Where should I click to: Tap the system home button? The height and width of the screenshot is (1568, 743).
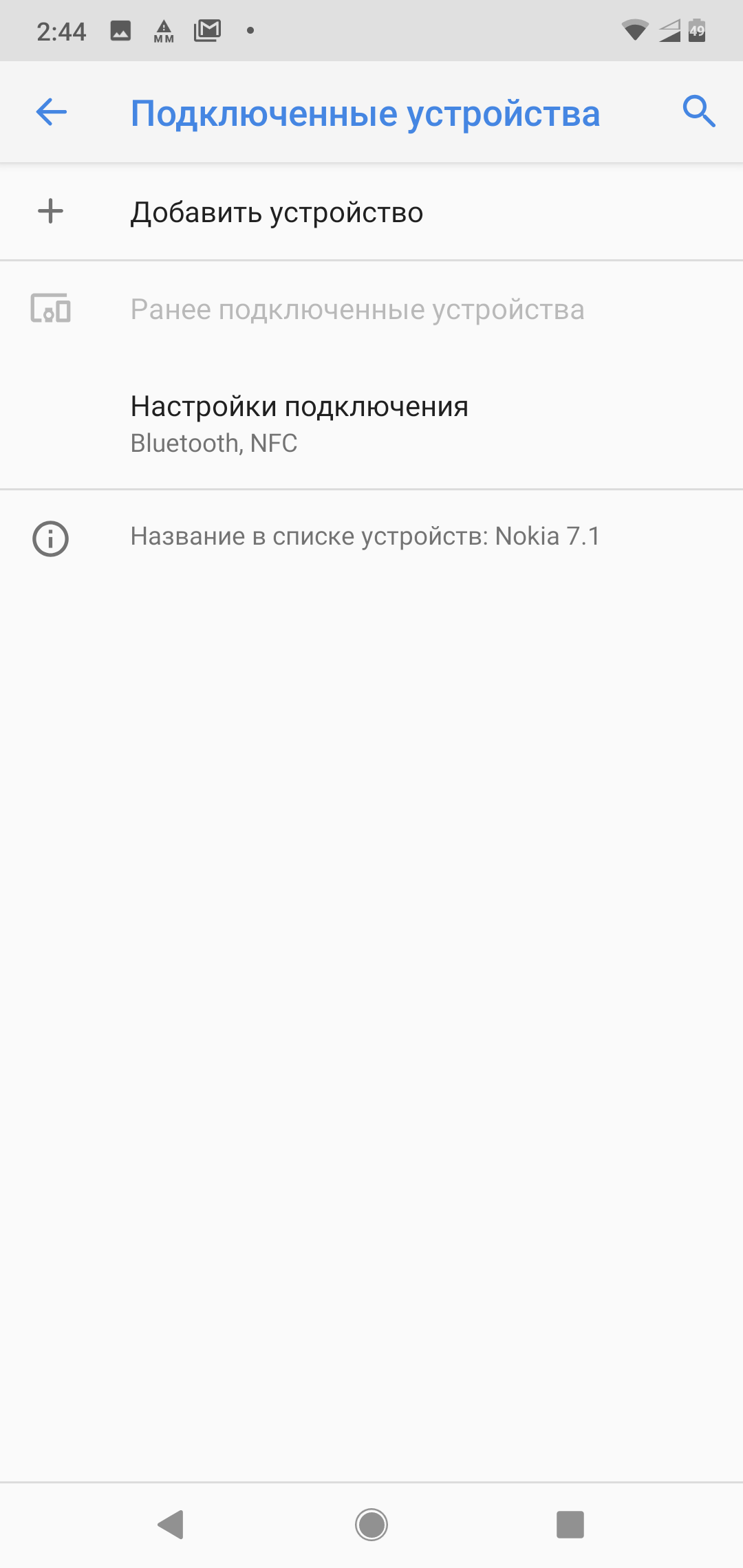tap(371, 1525)
